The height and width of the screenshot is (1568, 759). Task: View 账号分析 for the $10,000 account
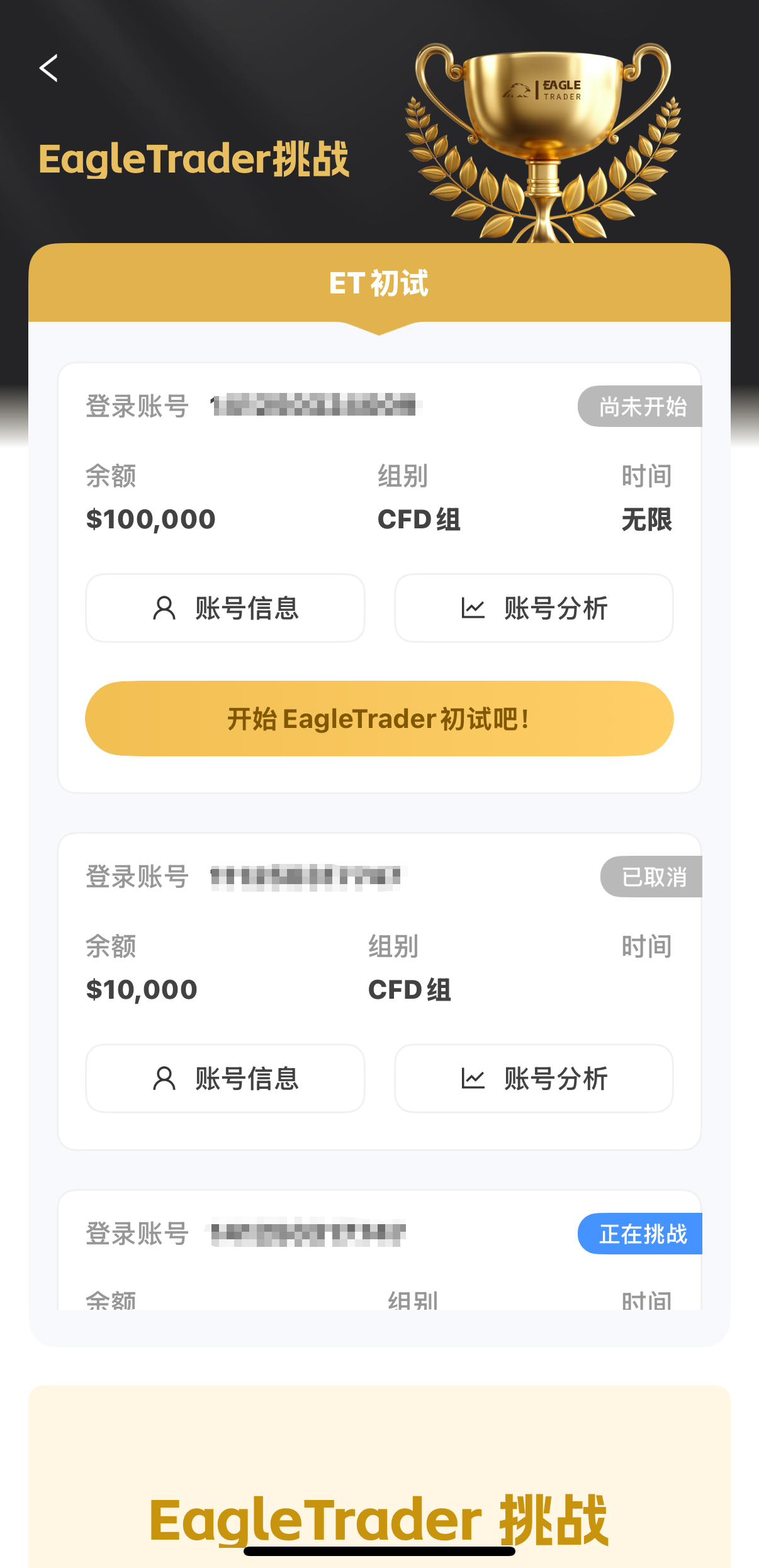point(534,1079)
